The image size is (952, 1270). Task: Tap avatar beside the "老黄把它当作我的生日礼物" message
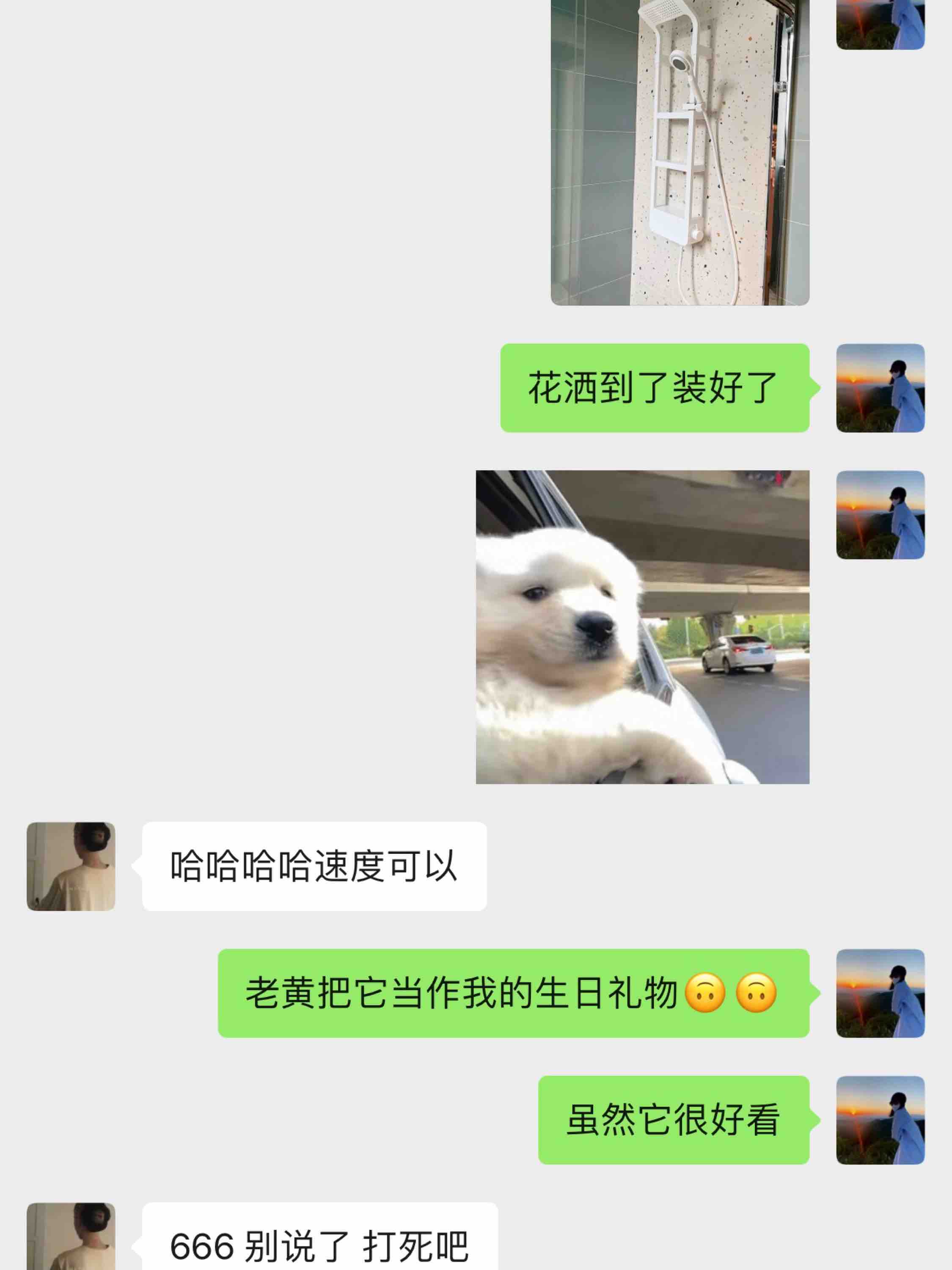(x=880, y=993)
